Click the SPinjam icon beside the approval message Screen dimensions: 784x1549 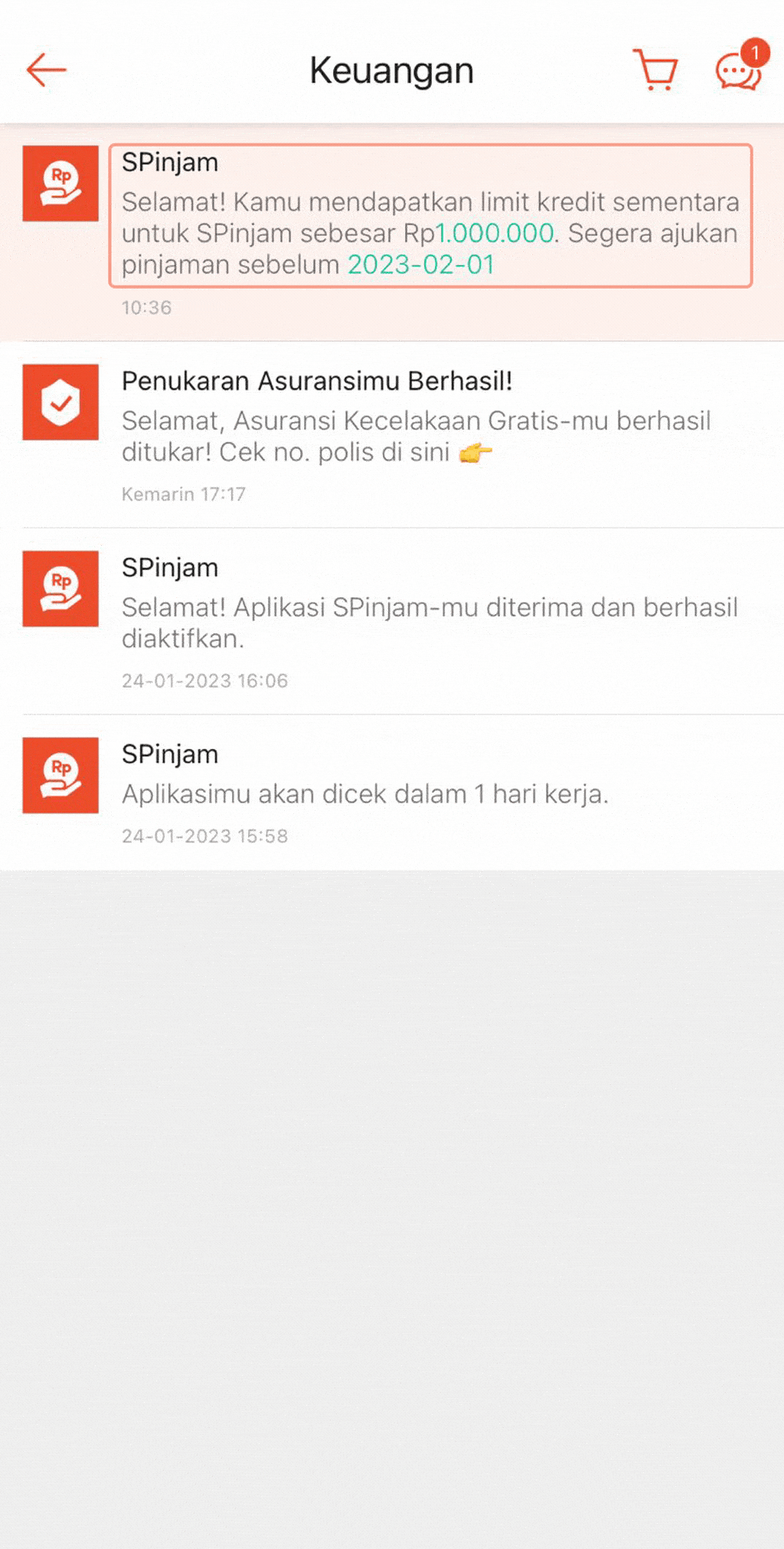tap(61, 588)
